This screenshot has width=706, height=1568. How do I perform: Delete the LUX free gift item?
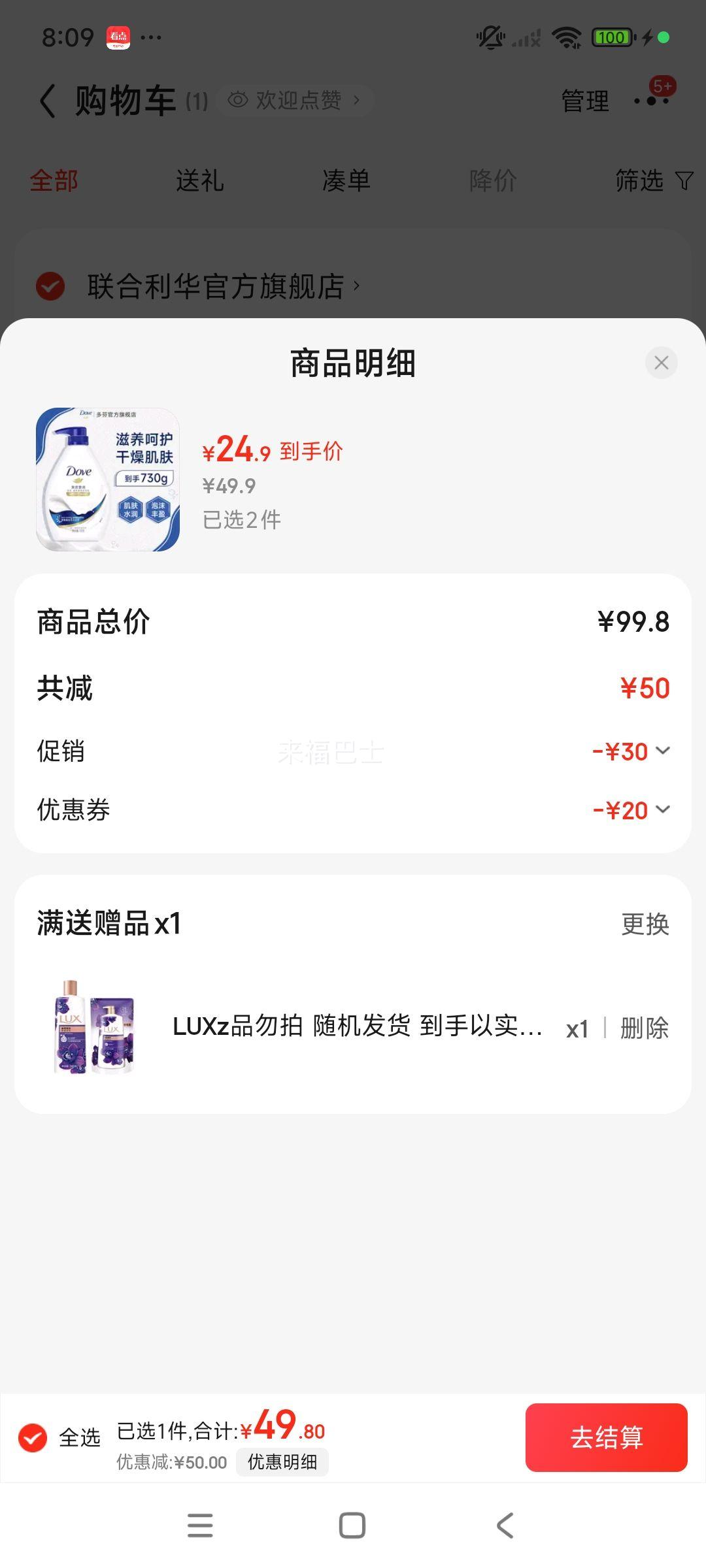(644, 1028)
